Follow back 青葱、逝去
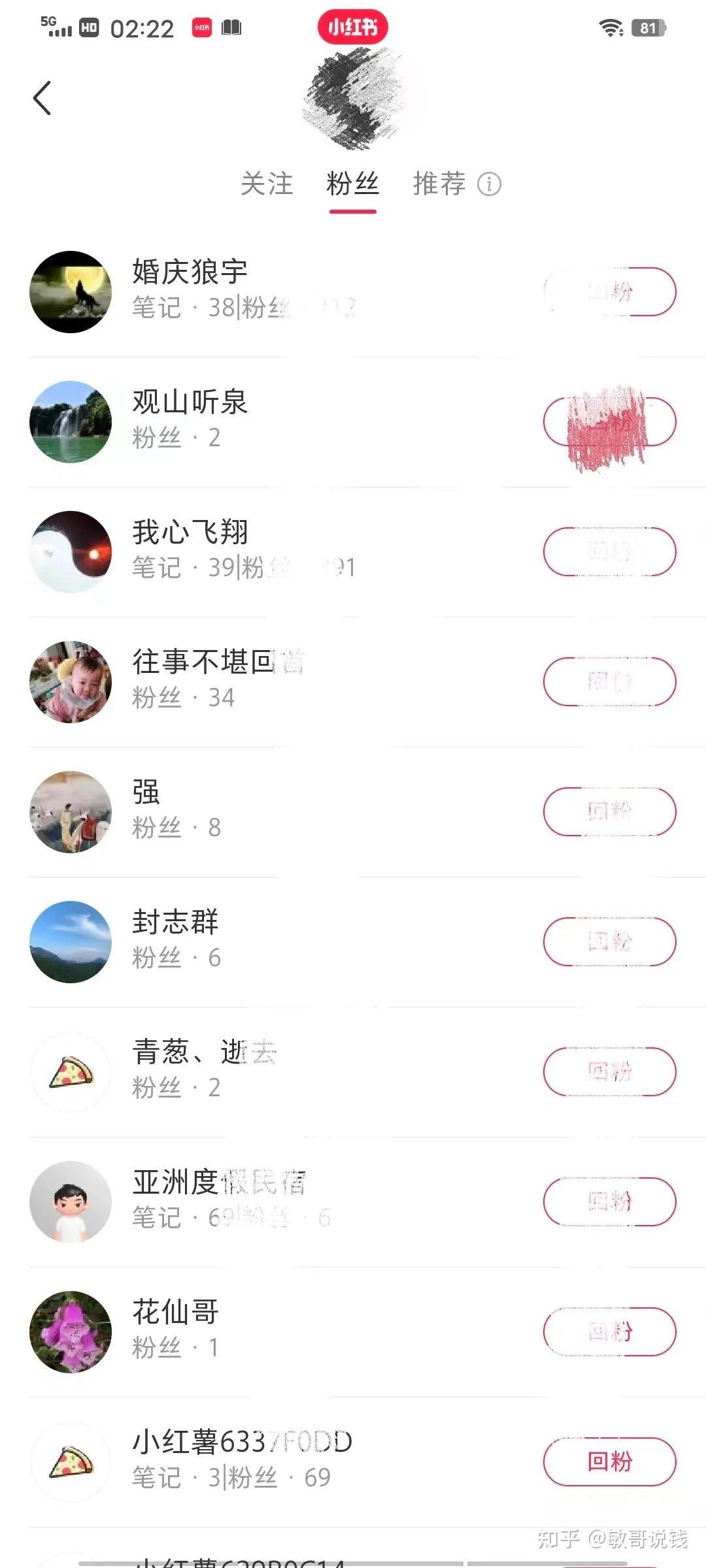This screenshot has width=706, height=1568. click(609, 1071)
